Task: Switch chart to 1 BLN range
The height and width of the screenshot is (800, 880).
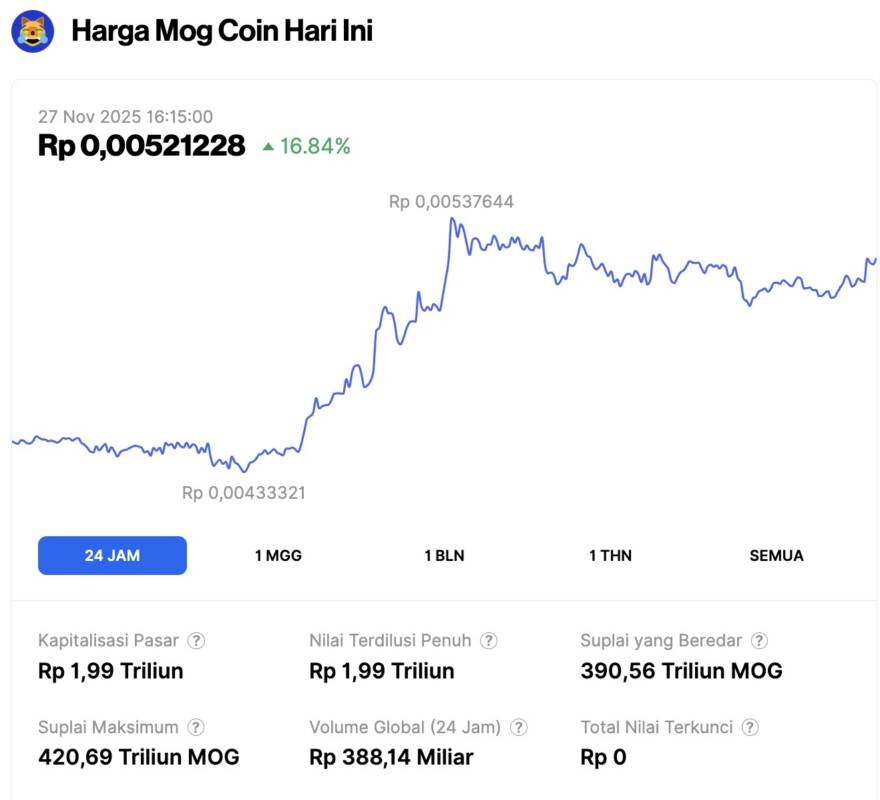Action: (444, 556)
